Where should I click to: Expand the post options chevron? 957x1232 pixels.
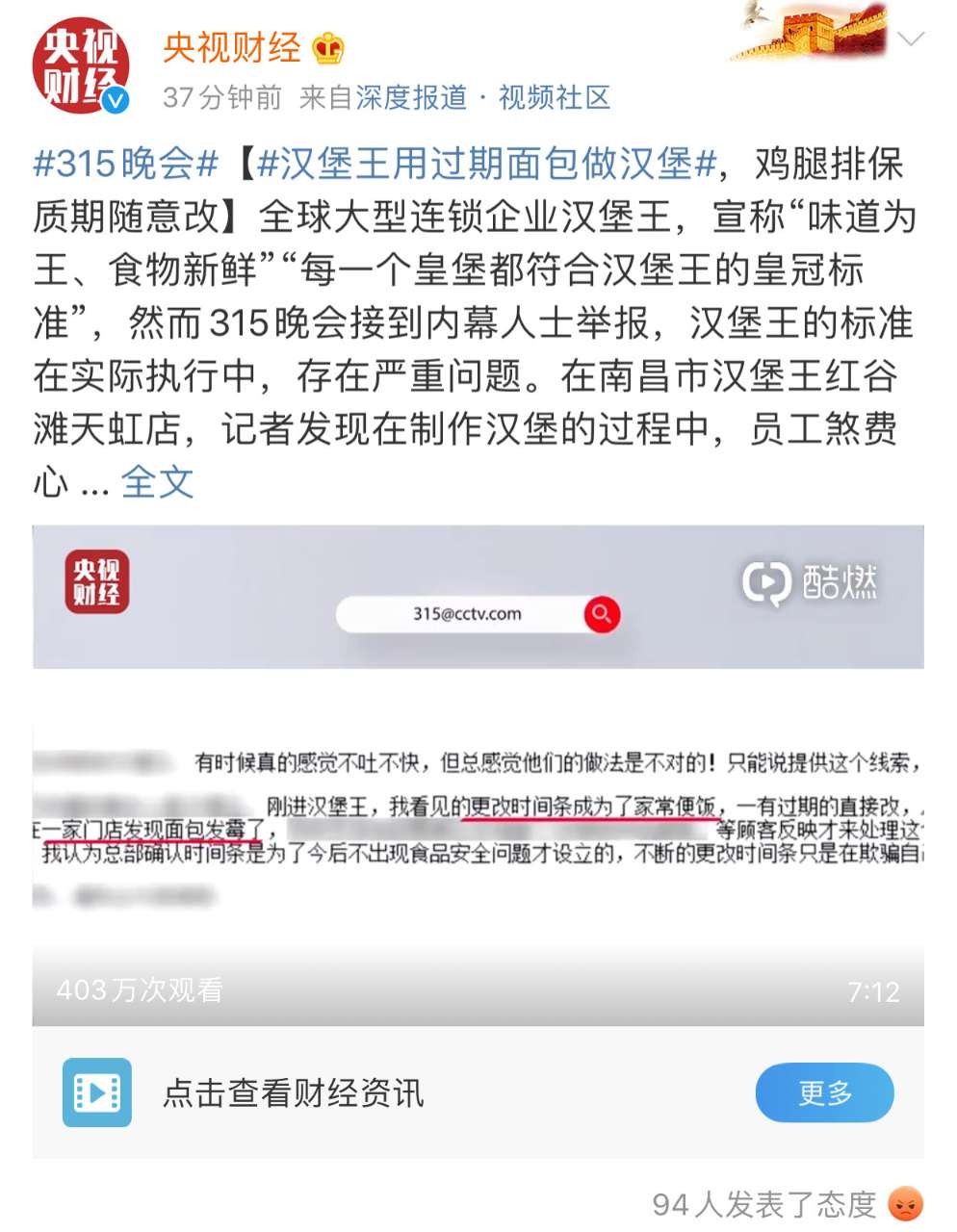tap(910, 39)
